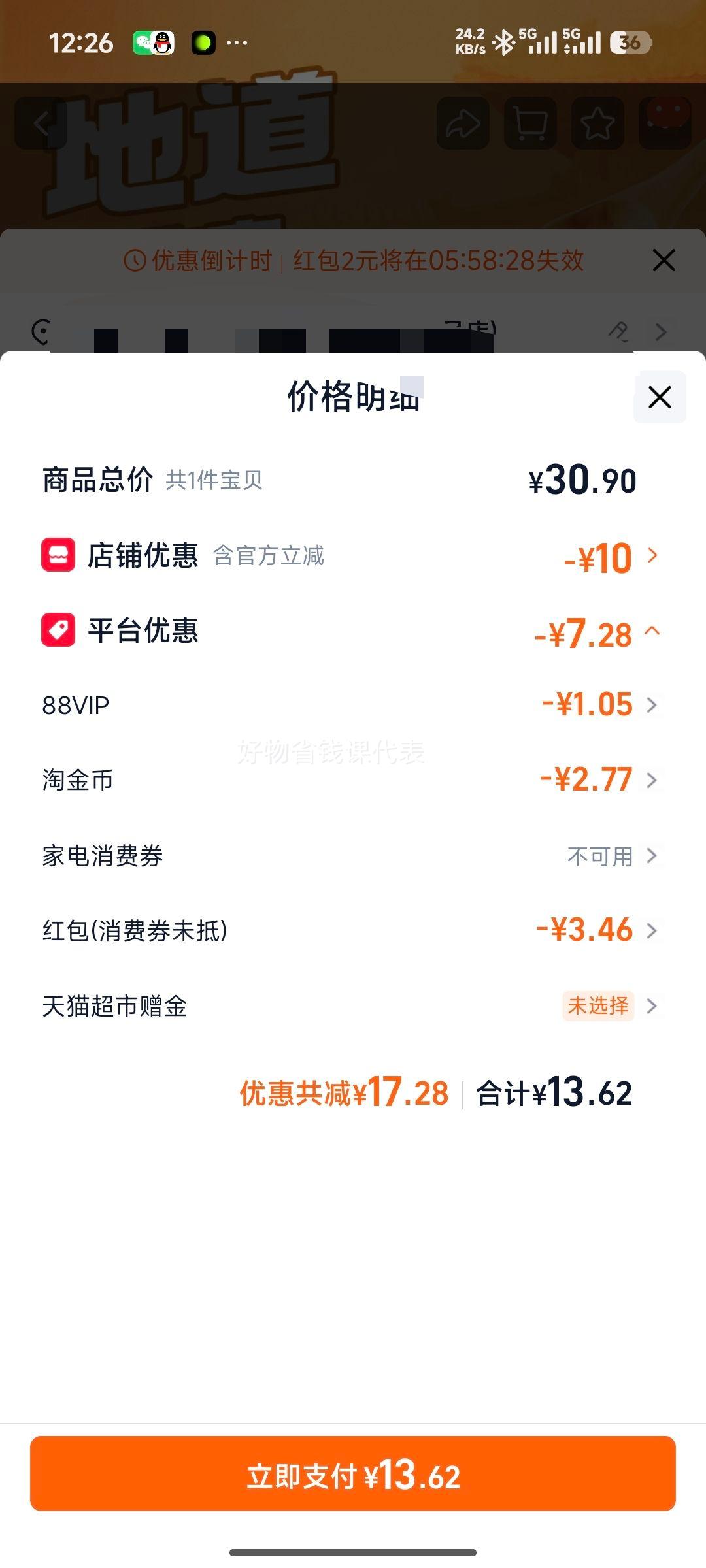The width and height of the screenshot is (706, 1568).
Task: Collapse the 平台优惠 discount section
Action: tap(650, 631)
